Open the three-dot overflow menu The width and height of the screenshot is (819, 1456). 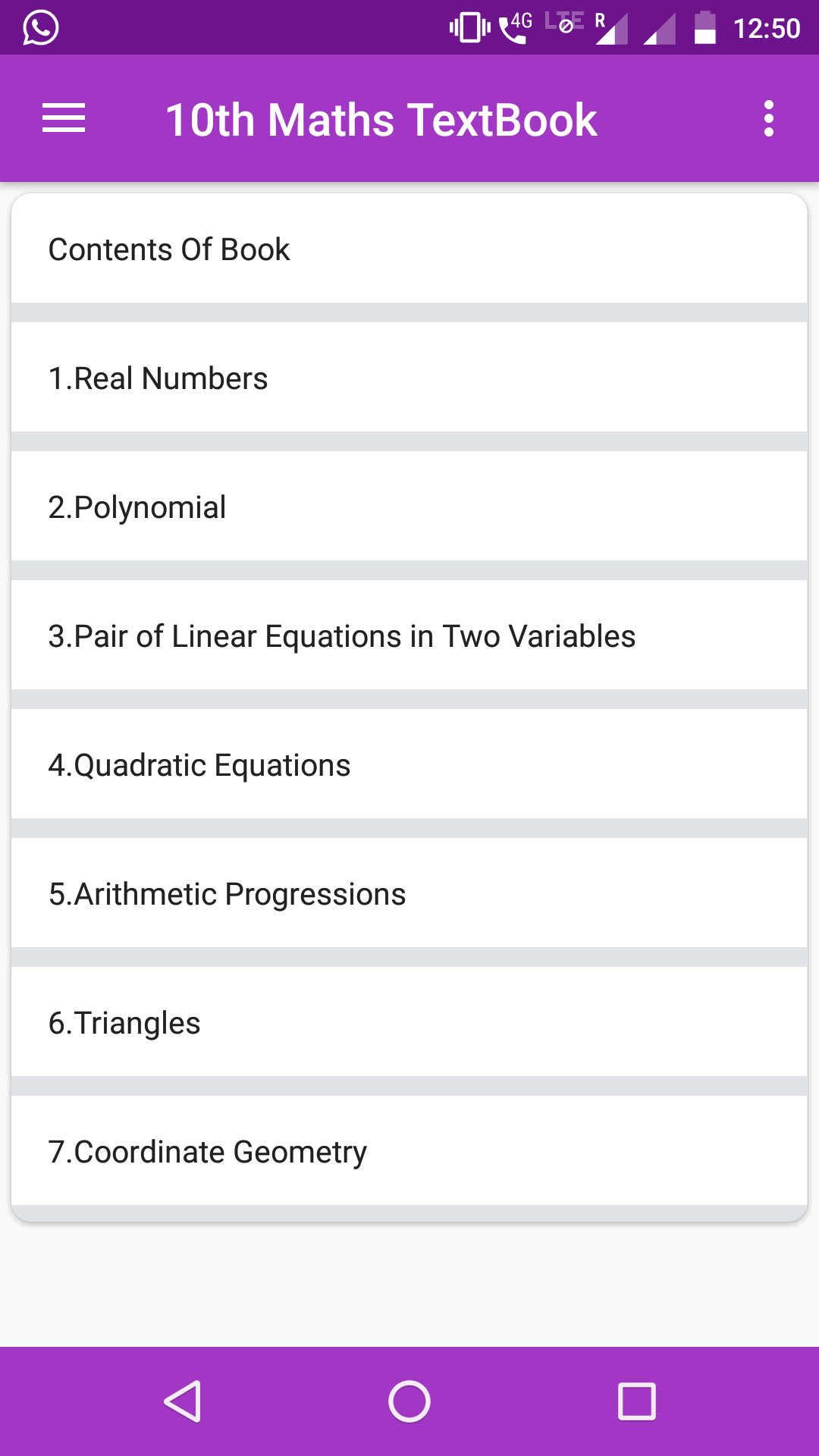point(768,118)
